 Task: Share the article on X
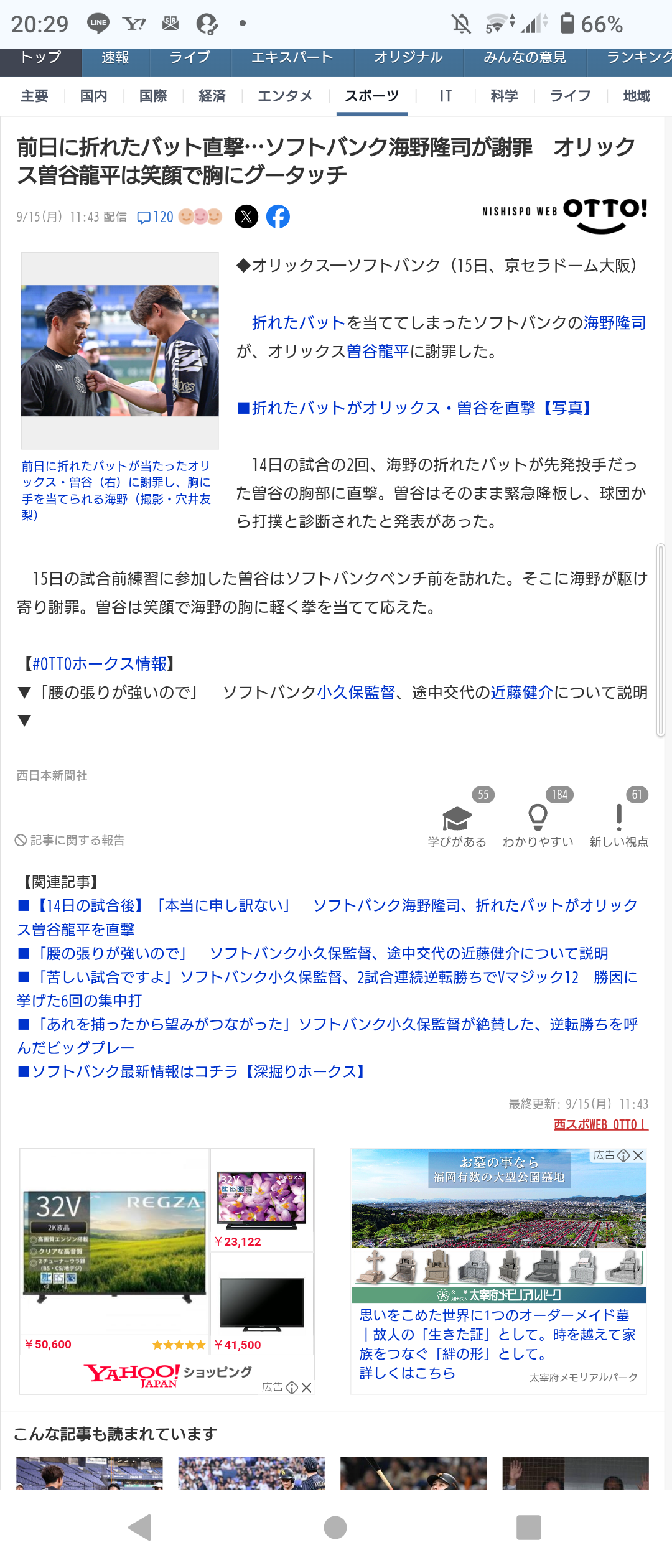click(246, 217)
